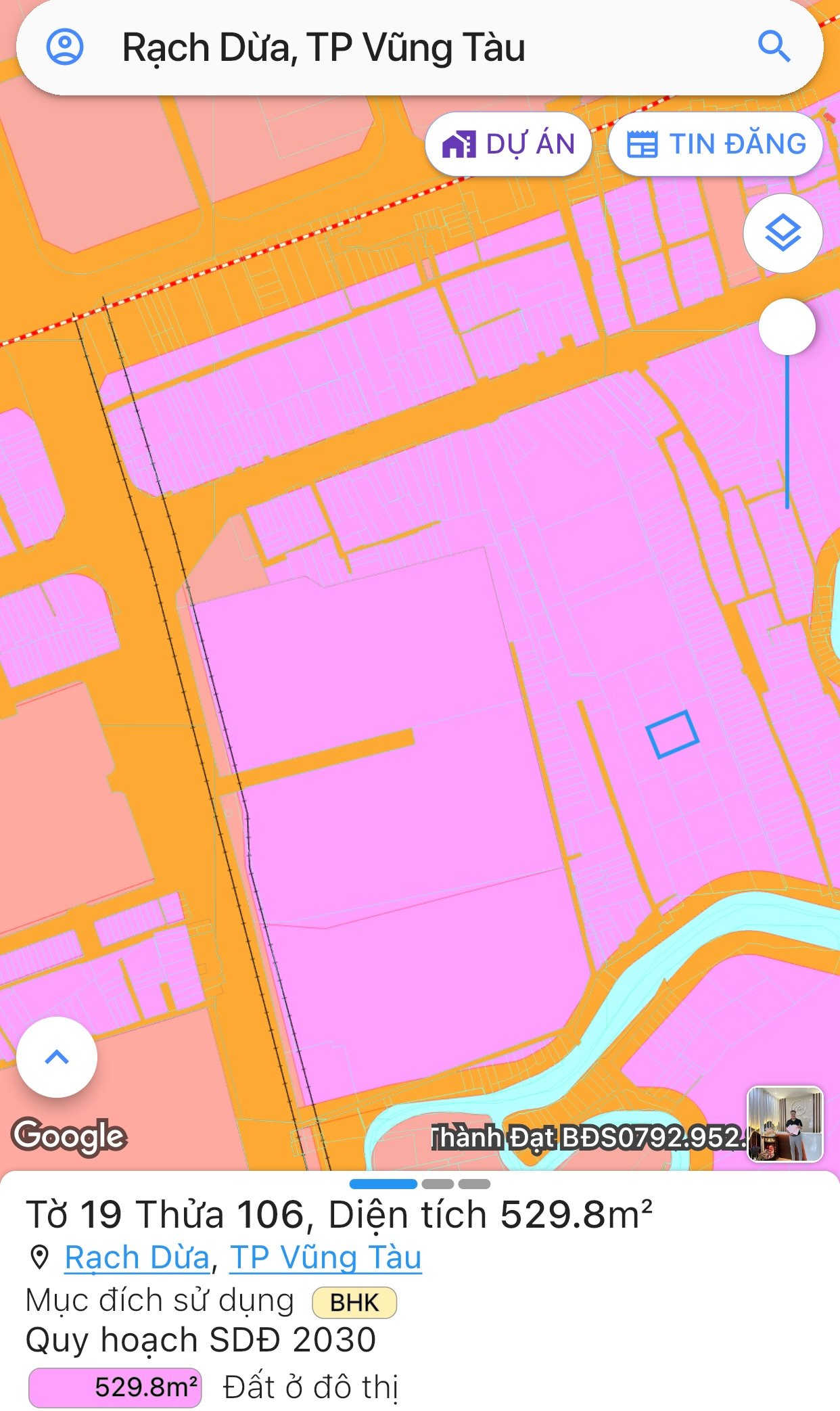Open the Thành Đạt agent photo thumbnail
Screen dimensions: 840x1411
(x=785, y=1124)
